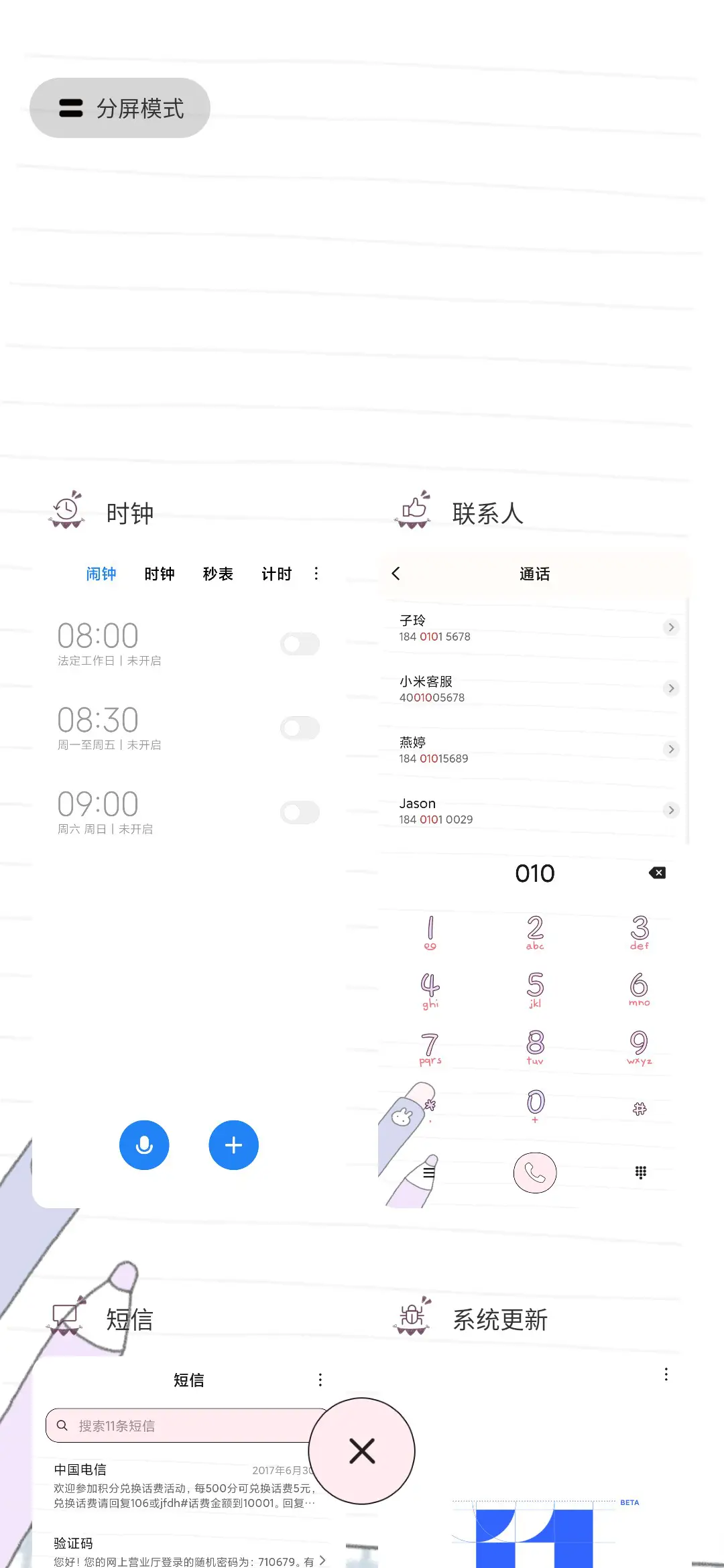Tap the keypad dots icon in dialer
Image resolution: width=724 pixels, height=1568 pixels.
[640, 1172]
